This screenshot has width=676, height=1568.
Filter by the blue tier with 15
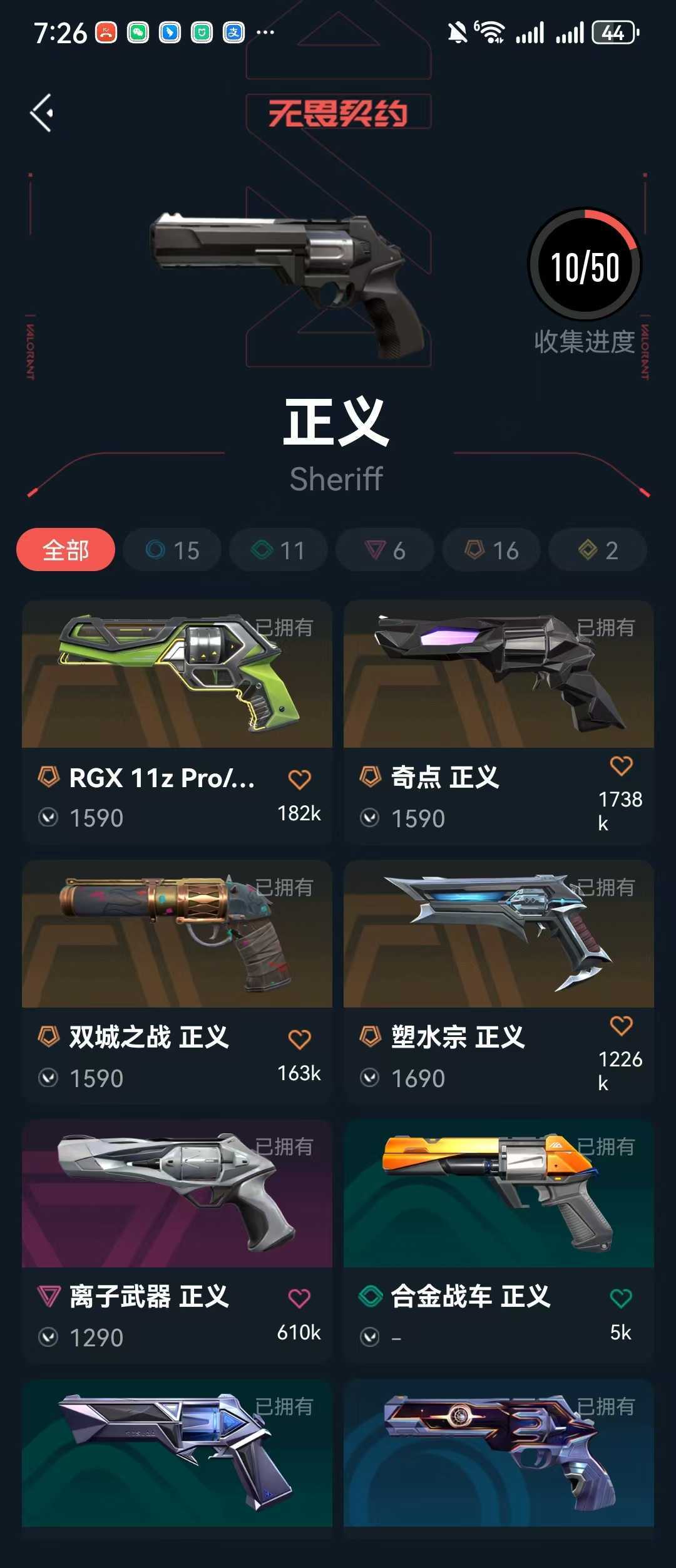click(172, 550)
